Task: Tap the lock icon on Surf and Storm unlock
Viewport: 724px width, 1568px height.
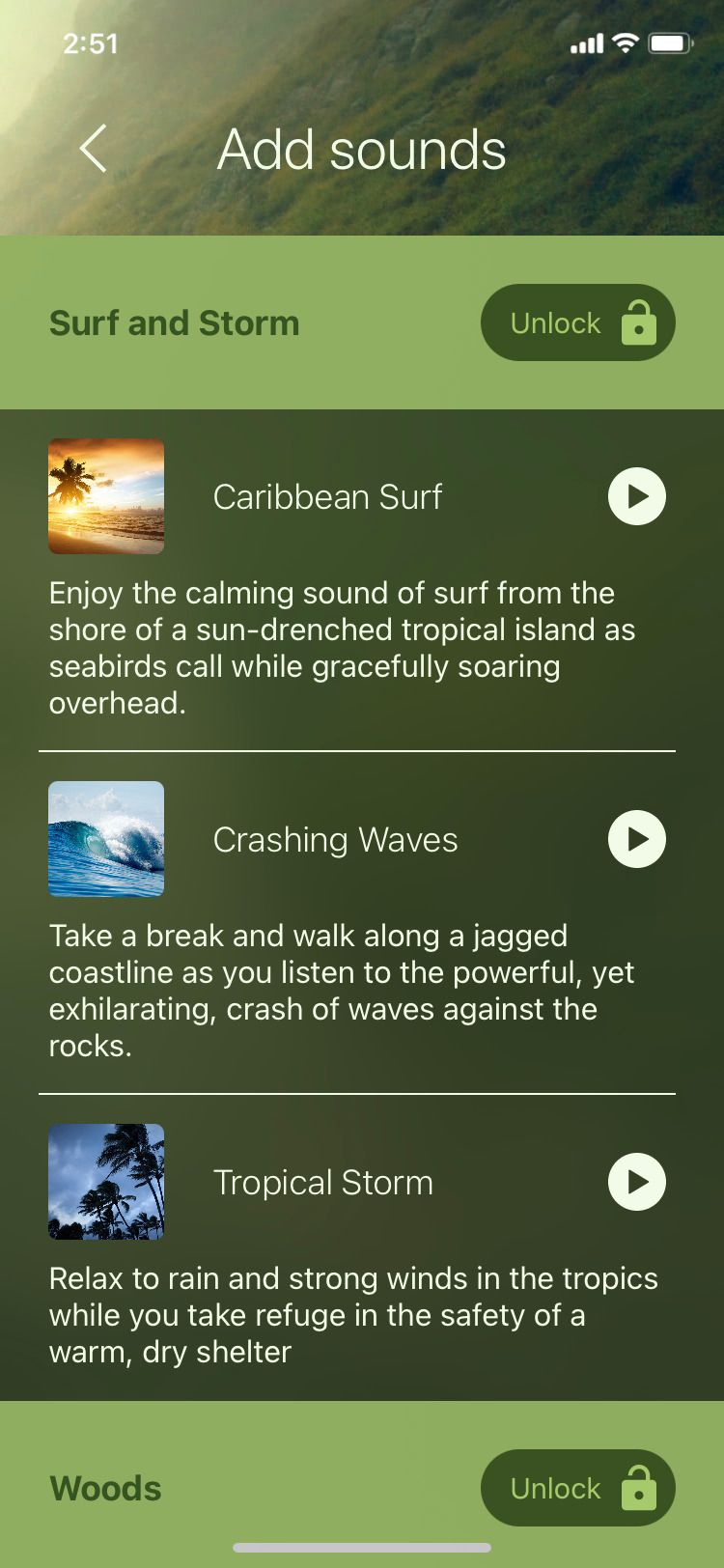Action: [640, 322]
